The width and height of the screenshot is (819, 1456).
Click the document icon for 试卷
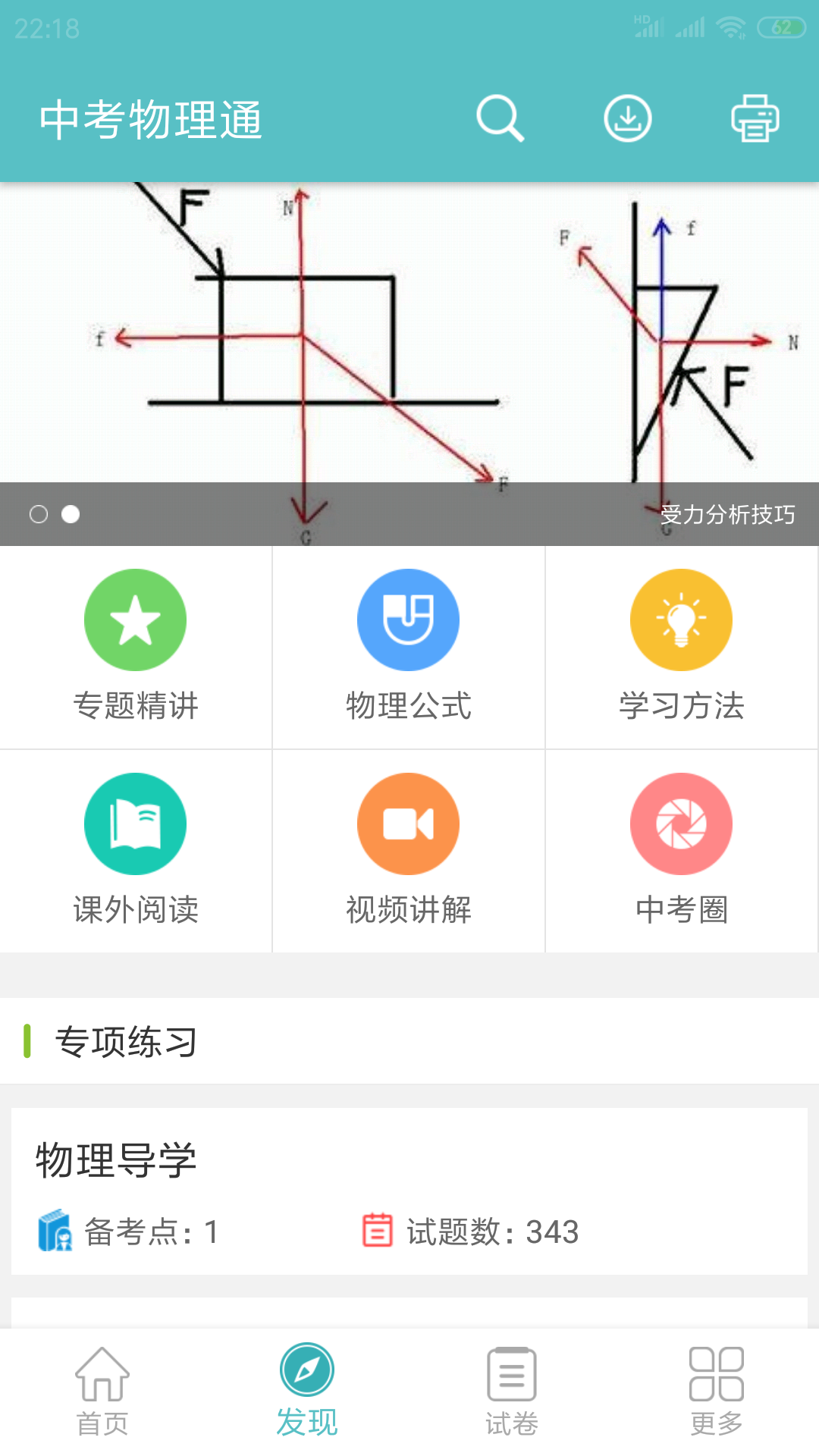coord(511,1373)
